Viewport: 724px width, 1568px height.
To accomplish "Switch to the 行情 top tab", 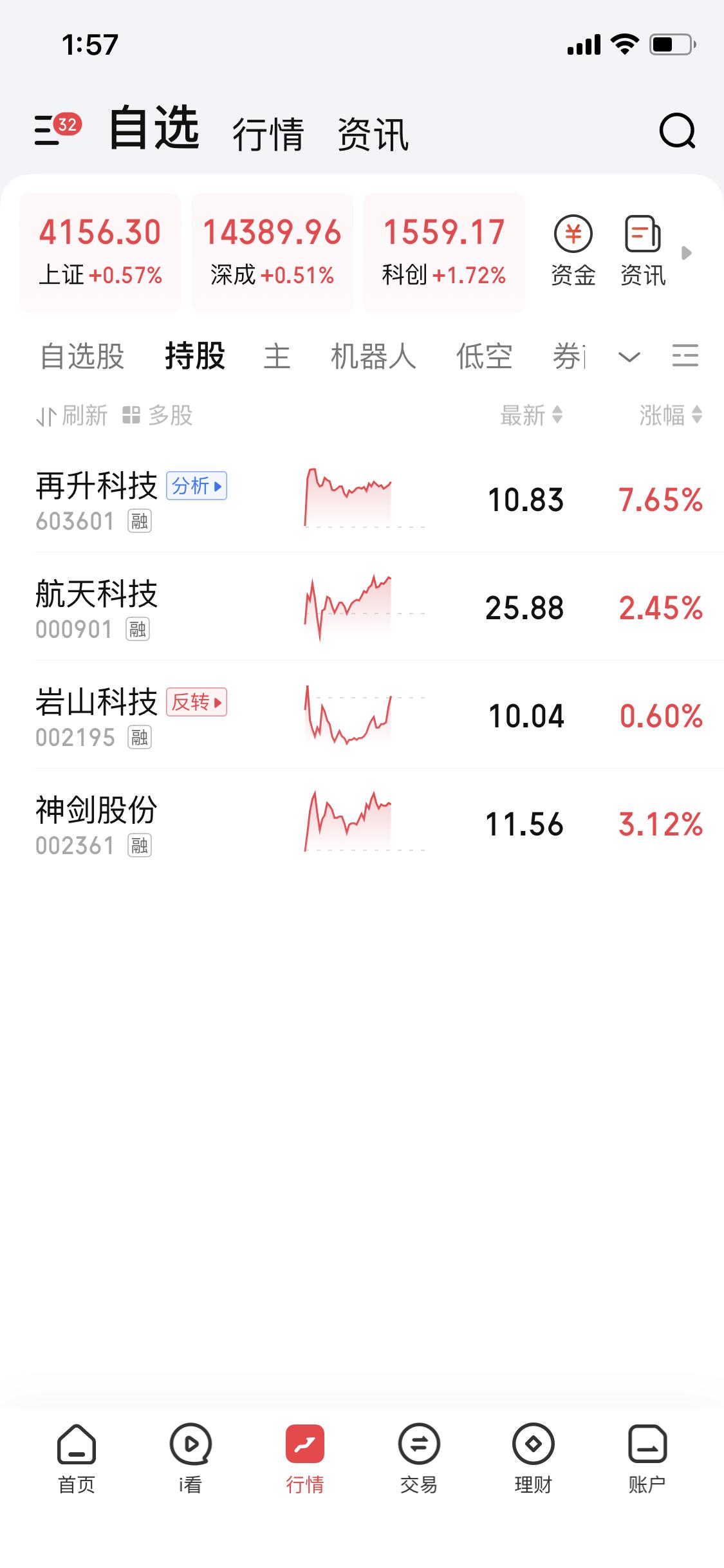I will point(268,134).
